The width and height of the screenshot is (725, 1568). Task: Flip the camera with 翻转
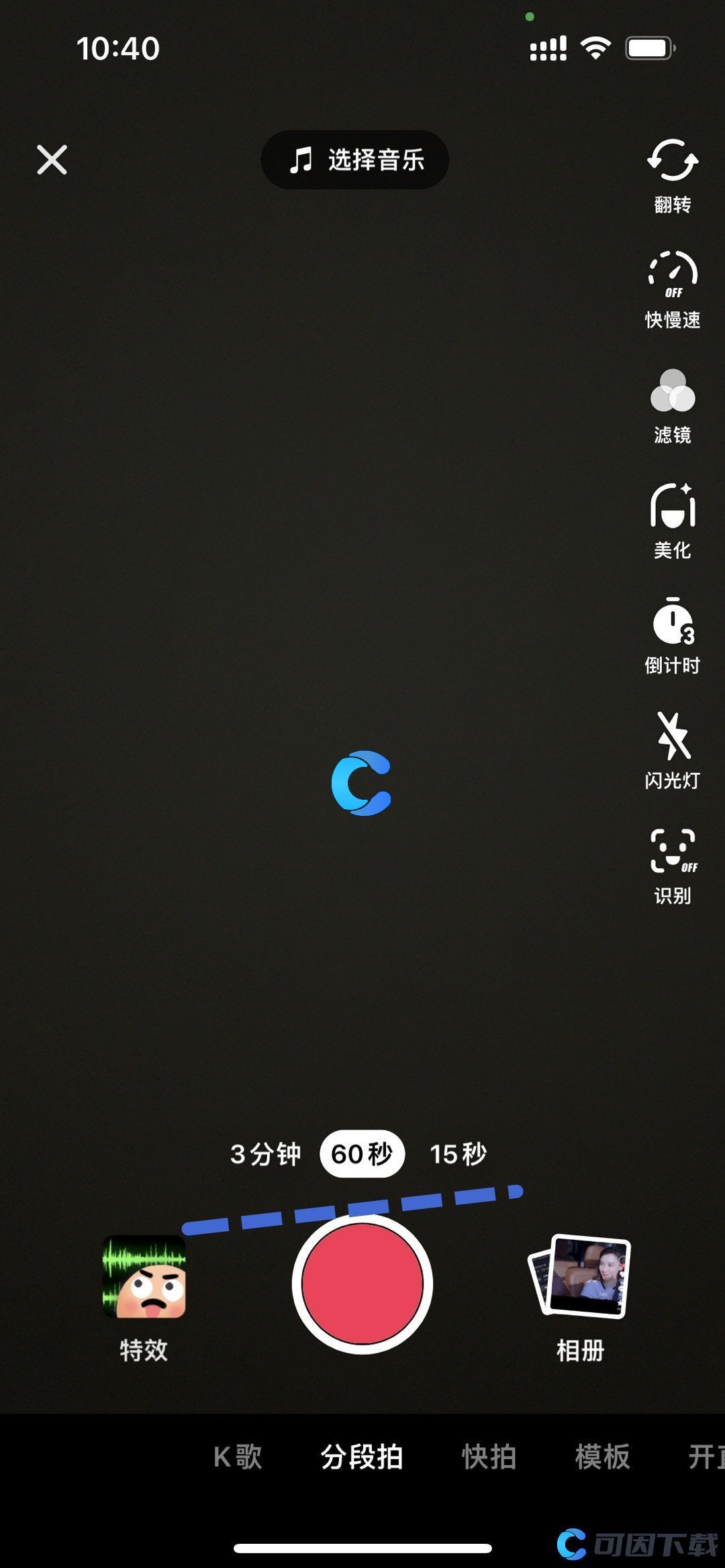(x=672, y=175)
